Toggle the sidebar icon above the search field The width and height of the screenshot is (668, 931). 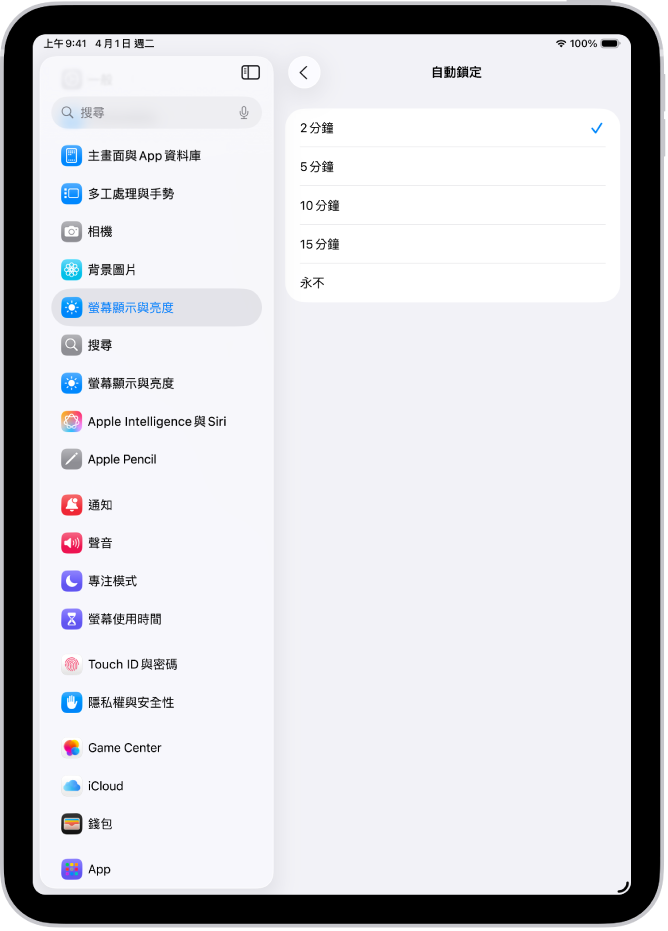(251, 73)
